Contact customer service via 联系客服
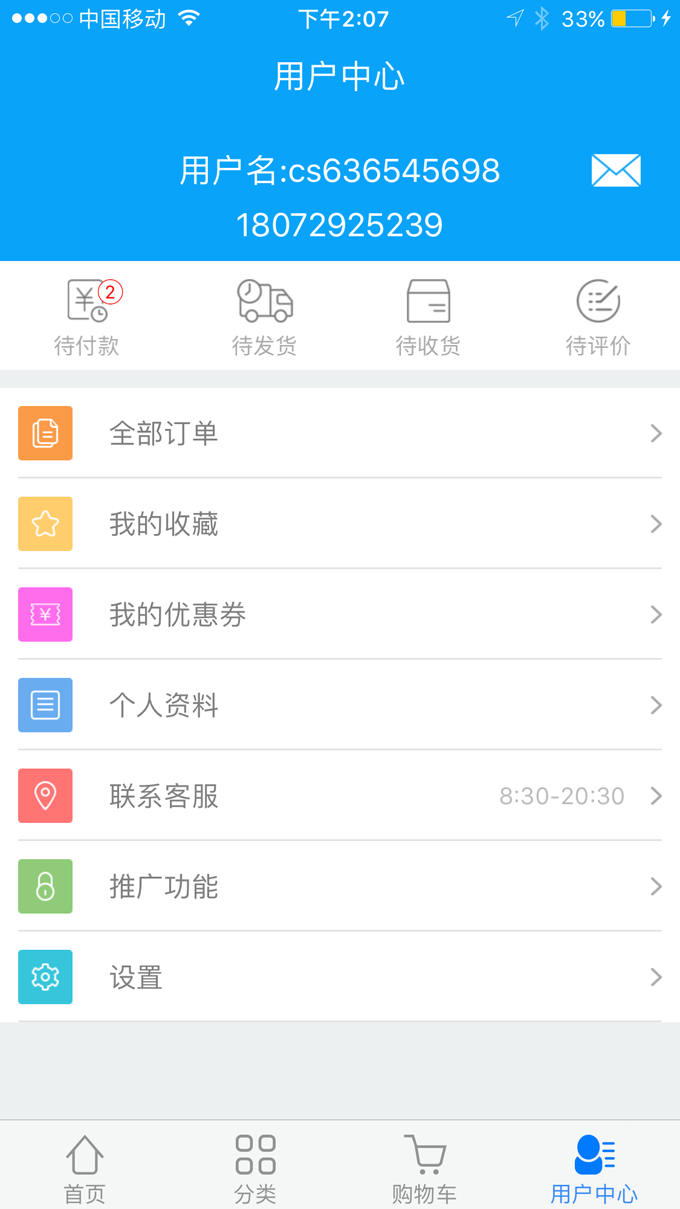The width and height of the screenshot is (680, 1209). tap(340, 796)
